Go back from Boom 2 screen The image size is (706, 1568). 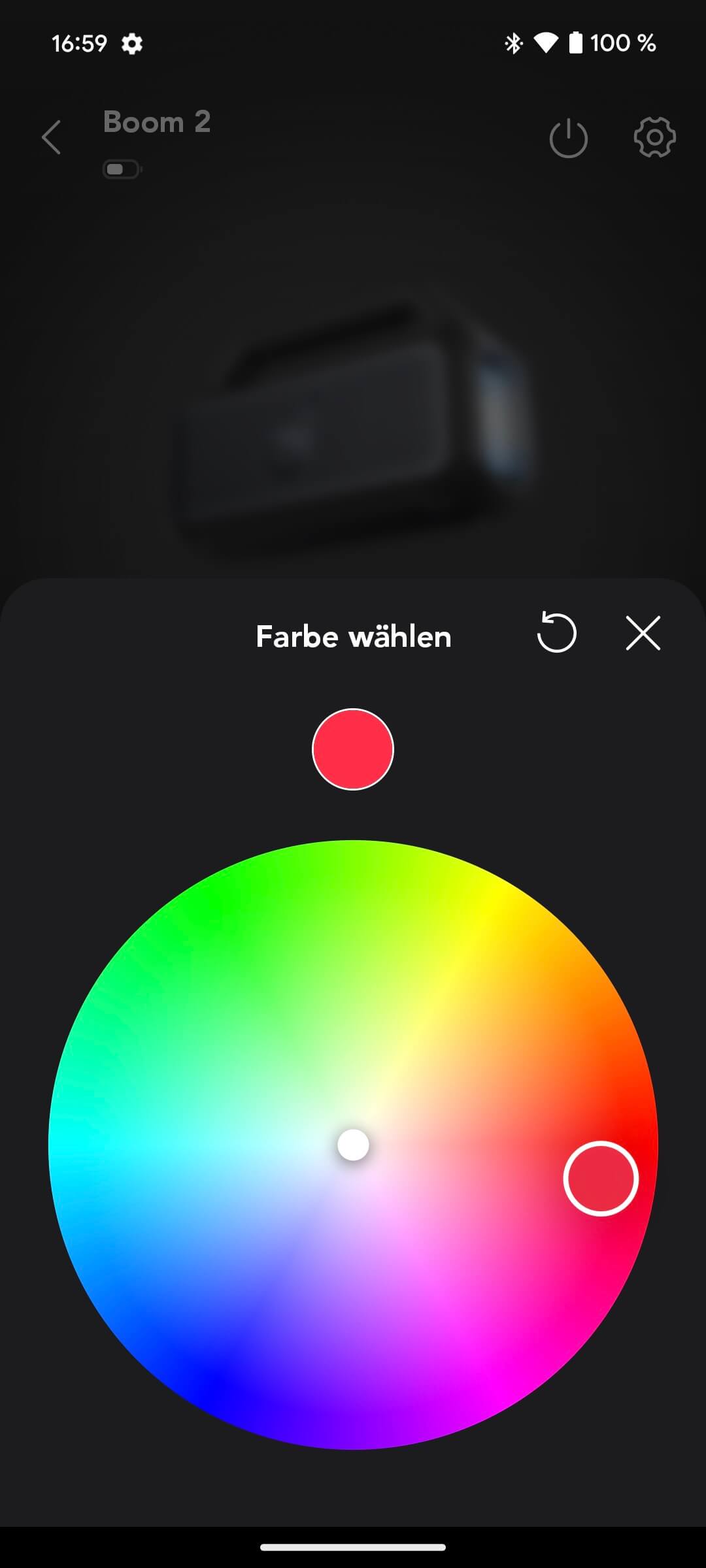coord(51,137)
